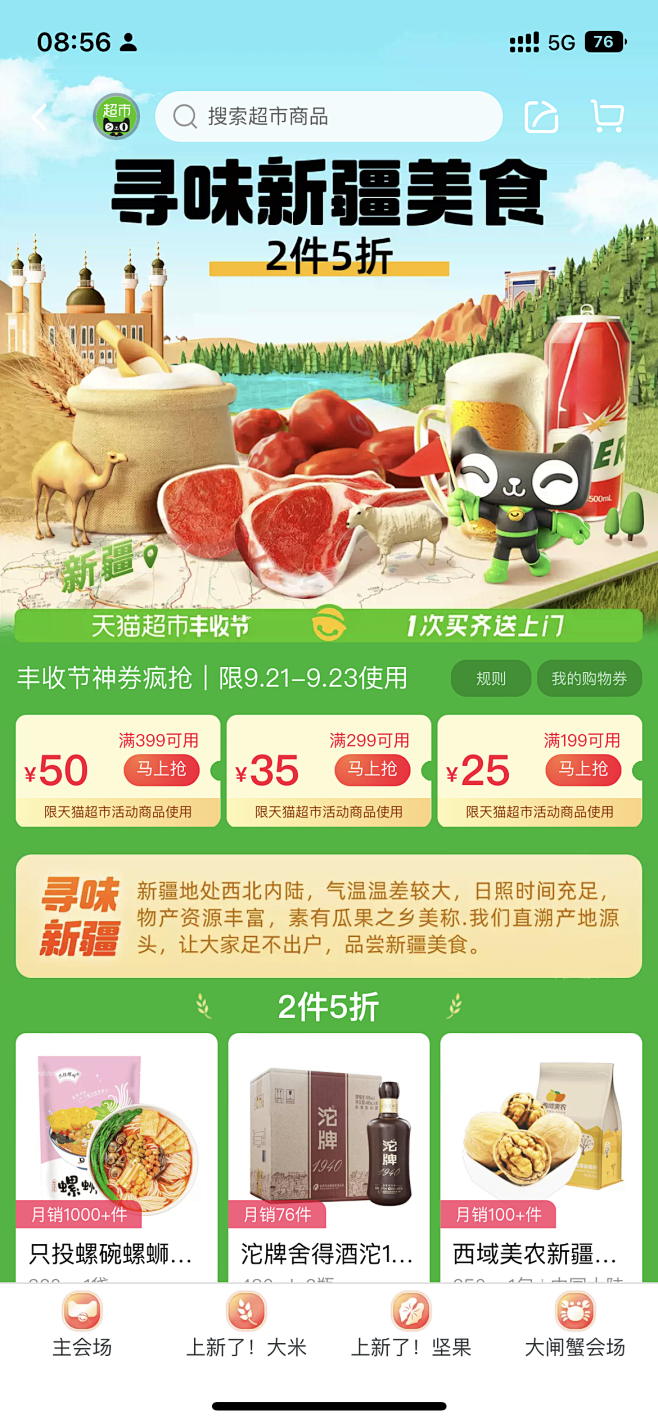Image resolution: width=658 pixels, height=1424 pixels.
Task: Select the 上新了！大米 tab
Action: tap(246, 1325)
